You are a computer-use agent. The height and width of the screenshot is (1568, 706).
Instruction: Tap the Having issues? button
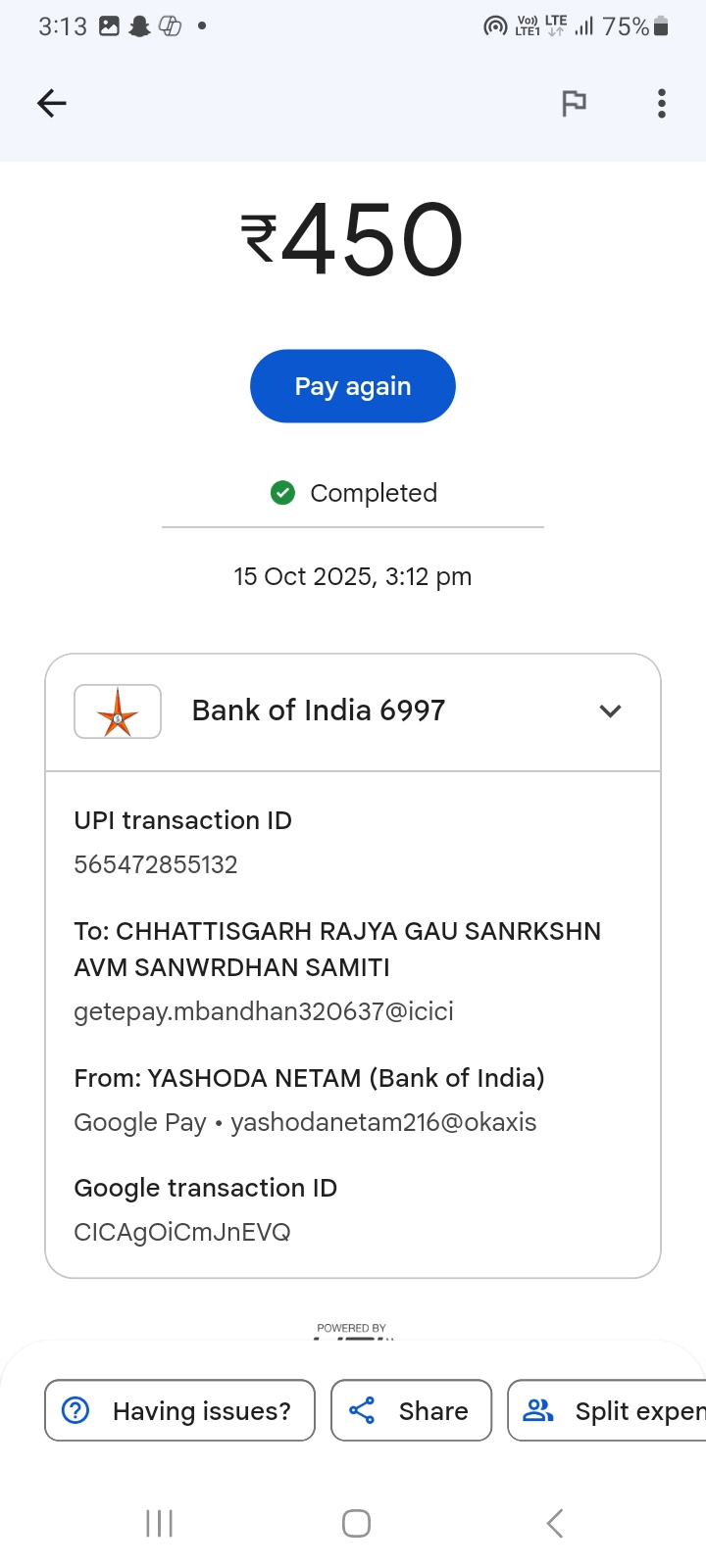click(x=179, y=1410)
